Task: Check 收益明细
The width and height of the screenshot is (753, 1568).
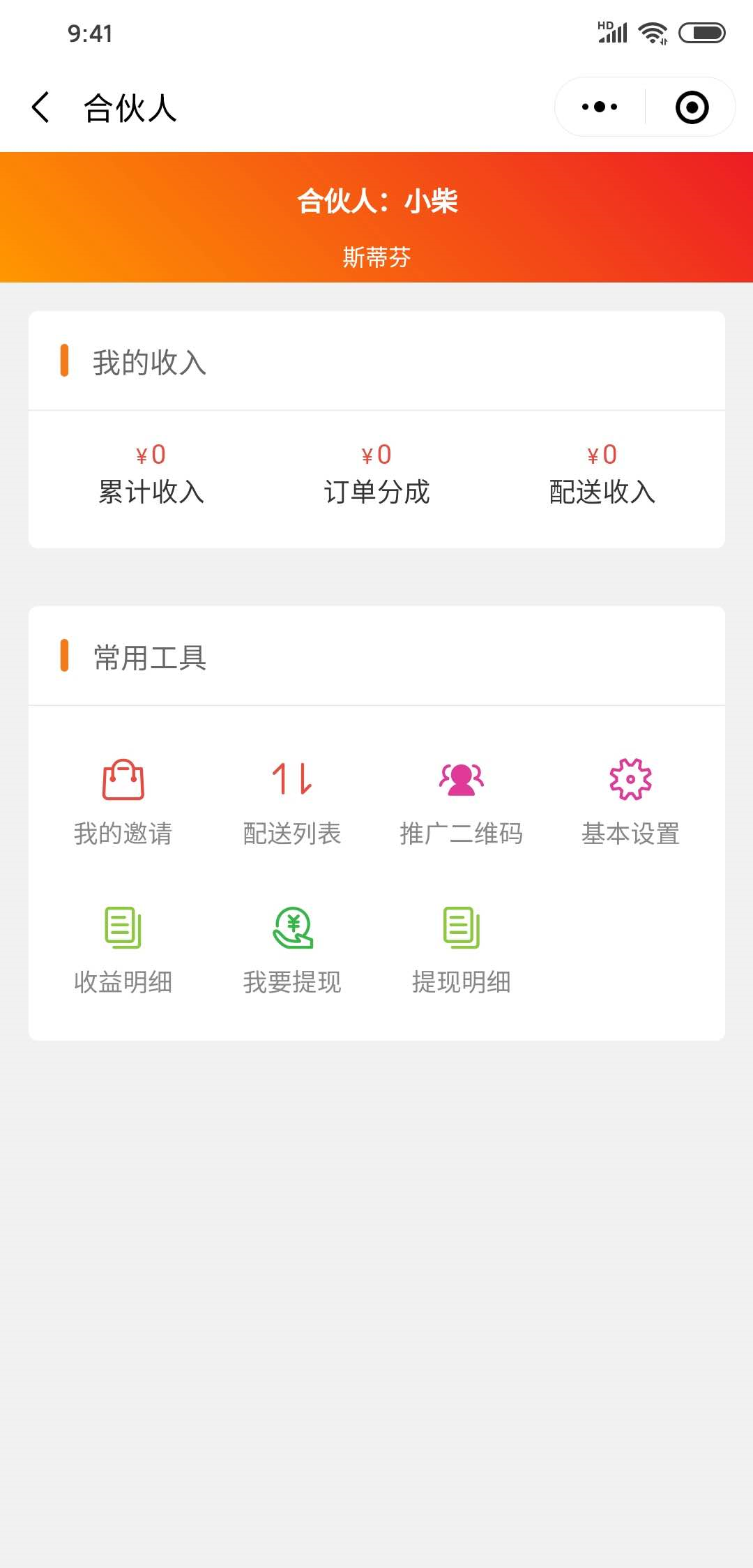Action: click(123, 950)
